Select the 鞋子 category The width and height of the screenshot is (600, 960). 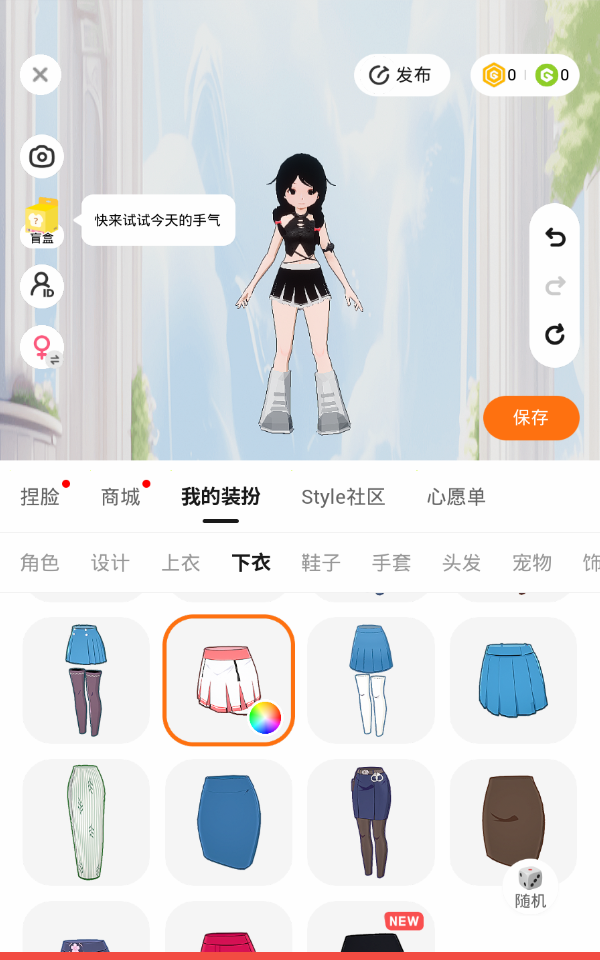pyautogui.click(x=321, y=563)
